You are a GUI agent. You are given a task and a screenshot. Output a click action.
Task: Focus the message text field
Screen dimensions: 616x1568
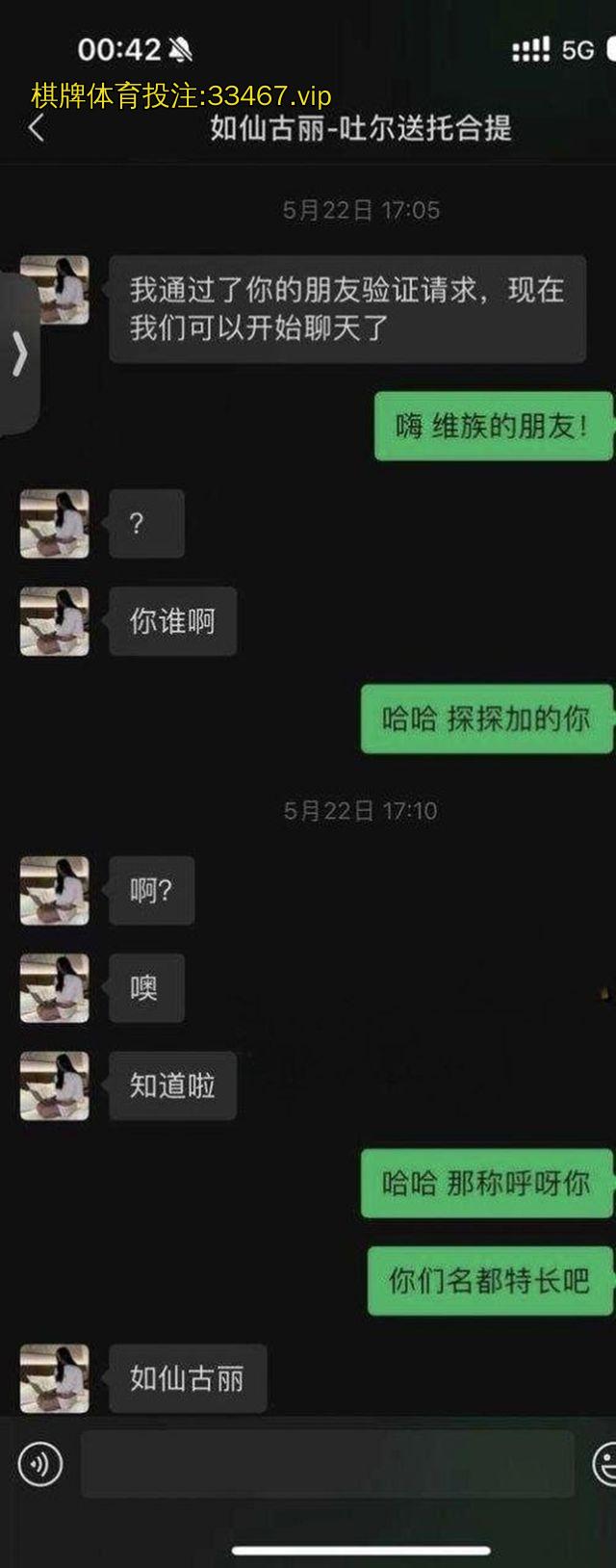click(x=327, y=1465)
